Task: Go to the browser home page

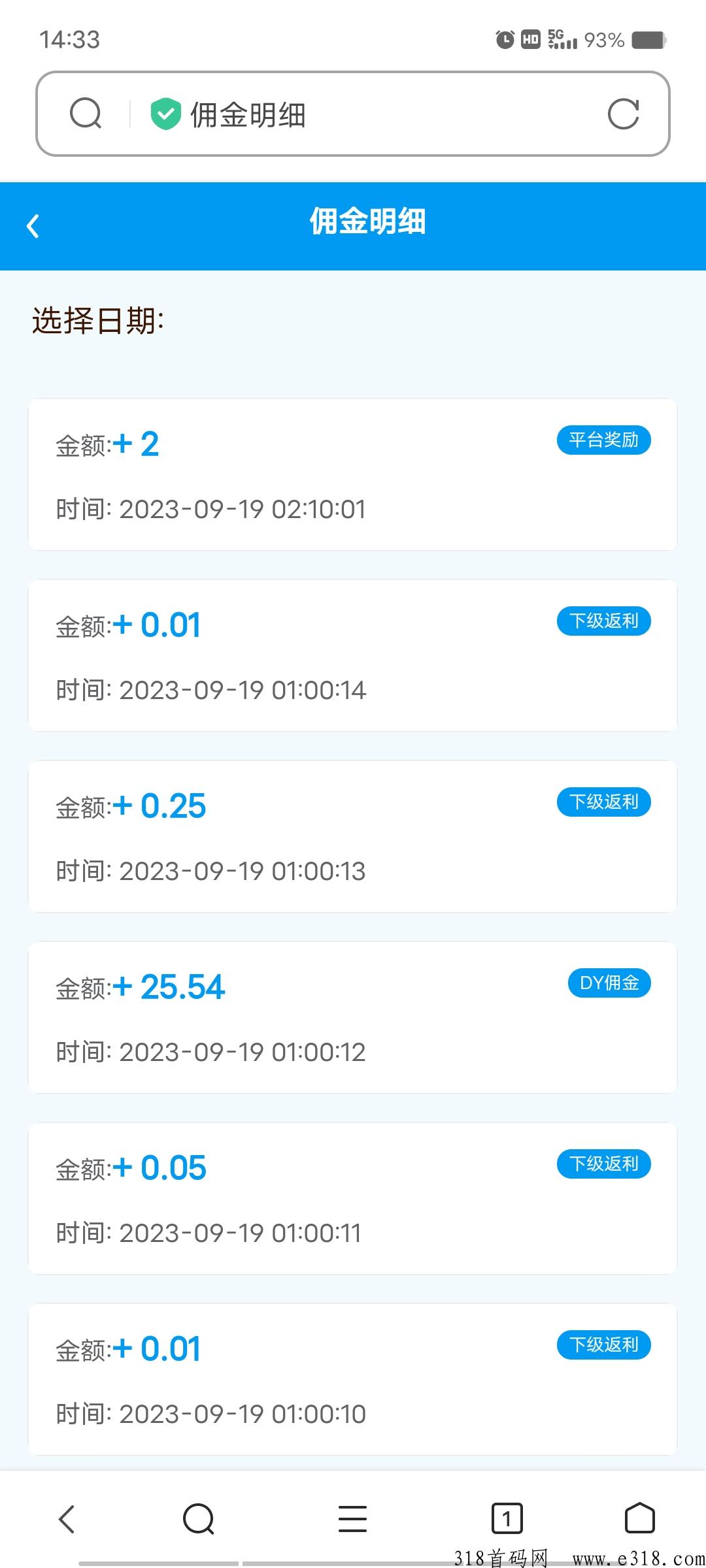Action: [639, 1518]
